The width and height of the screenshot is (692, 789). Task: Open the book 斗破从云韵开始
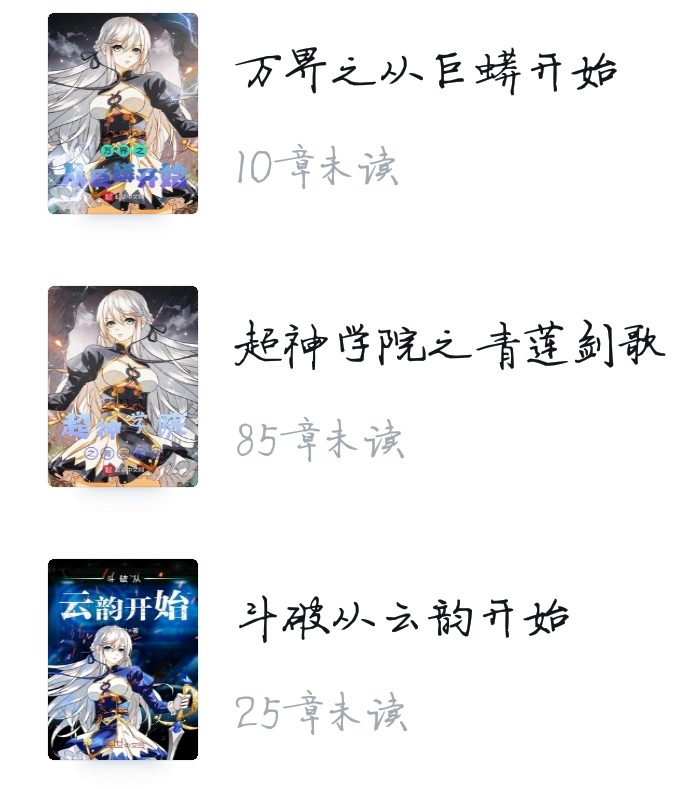[402, 619]
